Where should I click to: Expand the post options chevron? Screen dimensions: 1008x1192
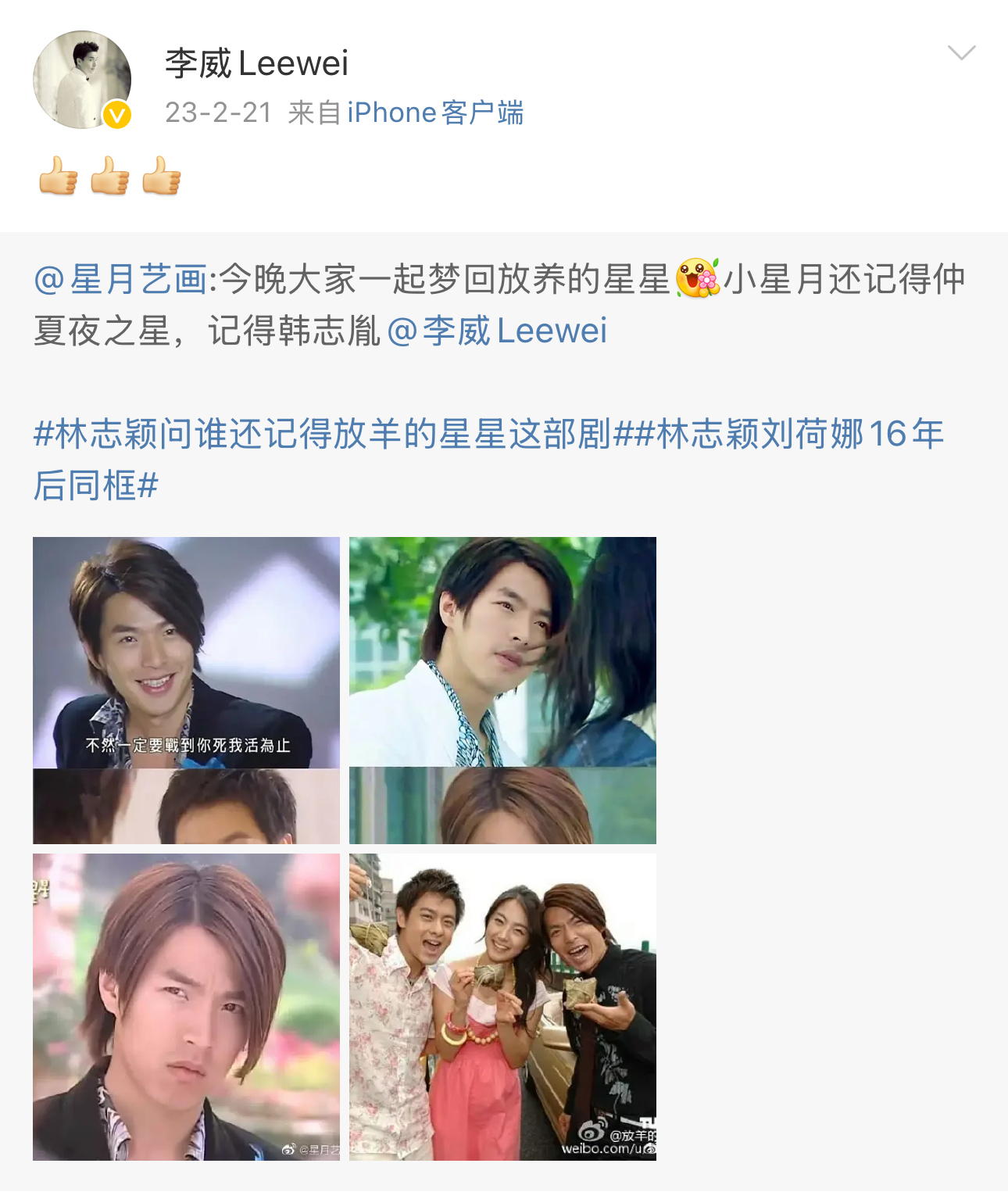tap(960, 53)
